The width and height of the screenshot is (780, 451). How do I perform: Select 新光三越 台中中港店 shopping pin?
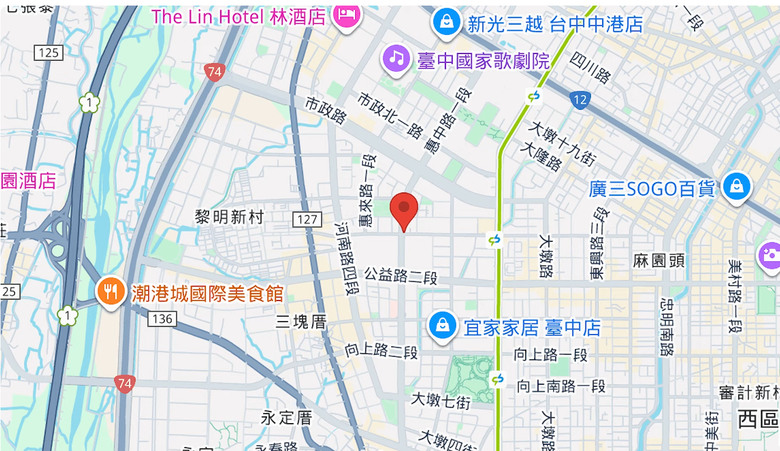coord(446,22)
